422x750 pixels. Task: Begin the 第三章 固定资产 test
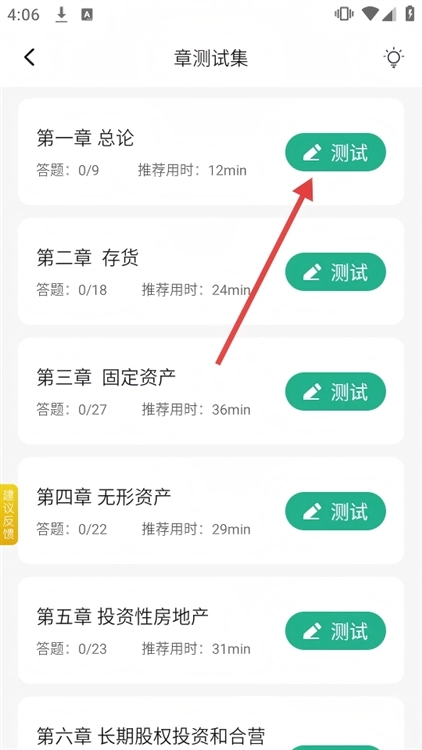[335, 391]
